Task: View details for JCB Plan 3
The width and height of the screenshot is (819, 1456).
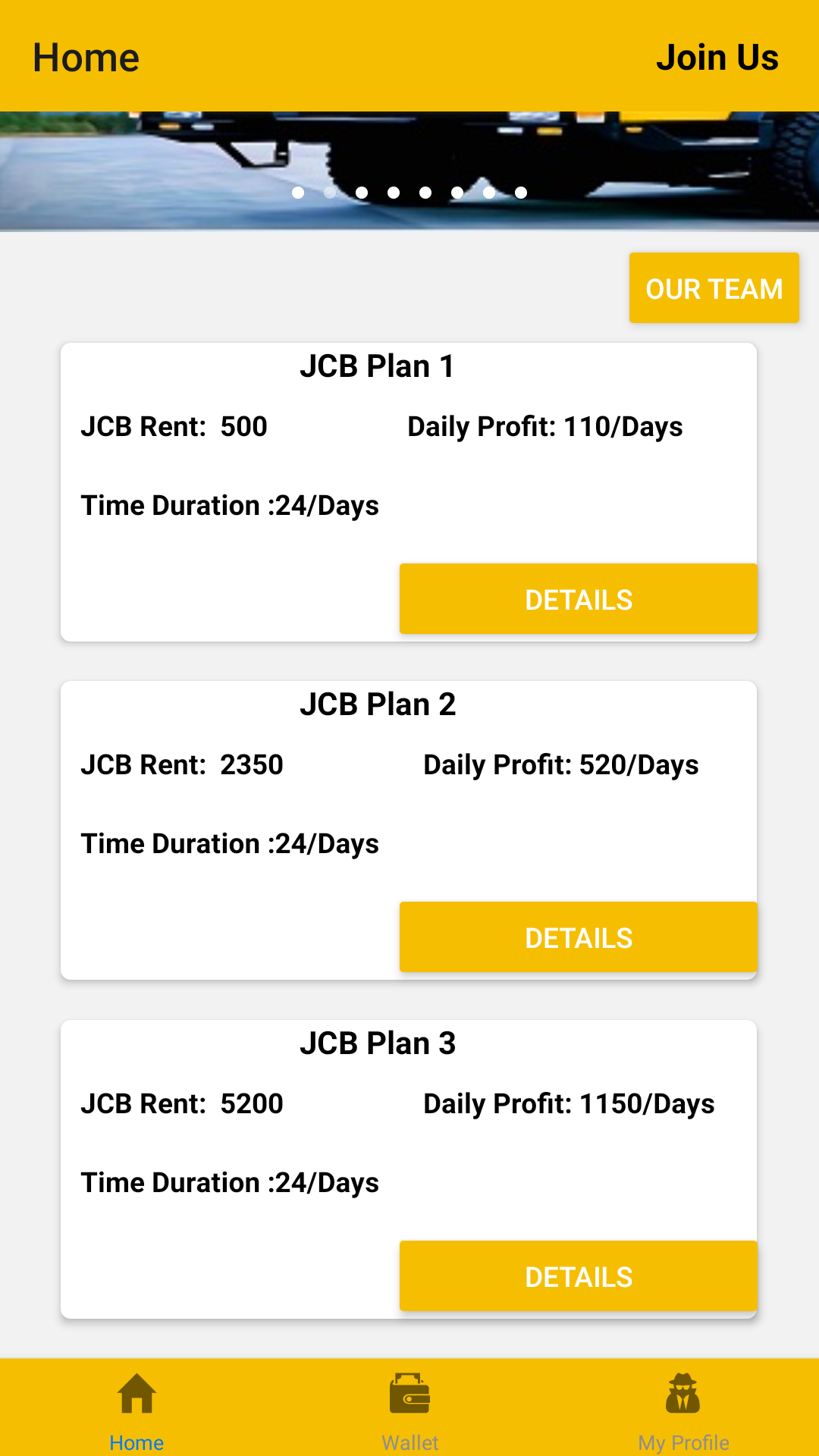Action: point(578,1276)
